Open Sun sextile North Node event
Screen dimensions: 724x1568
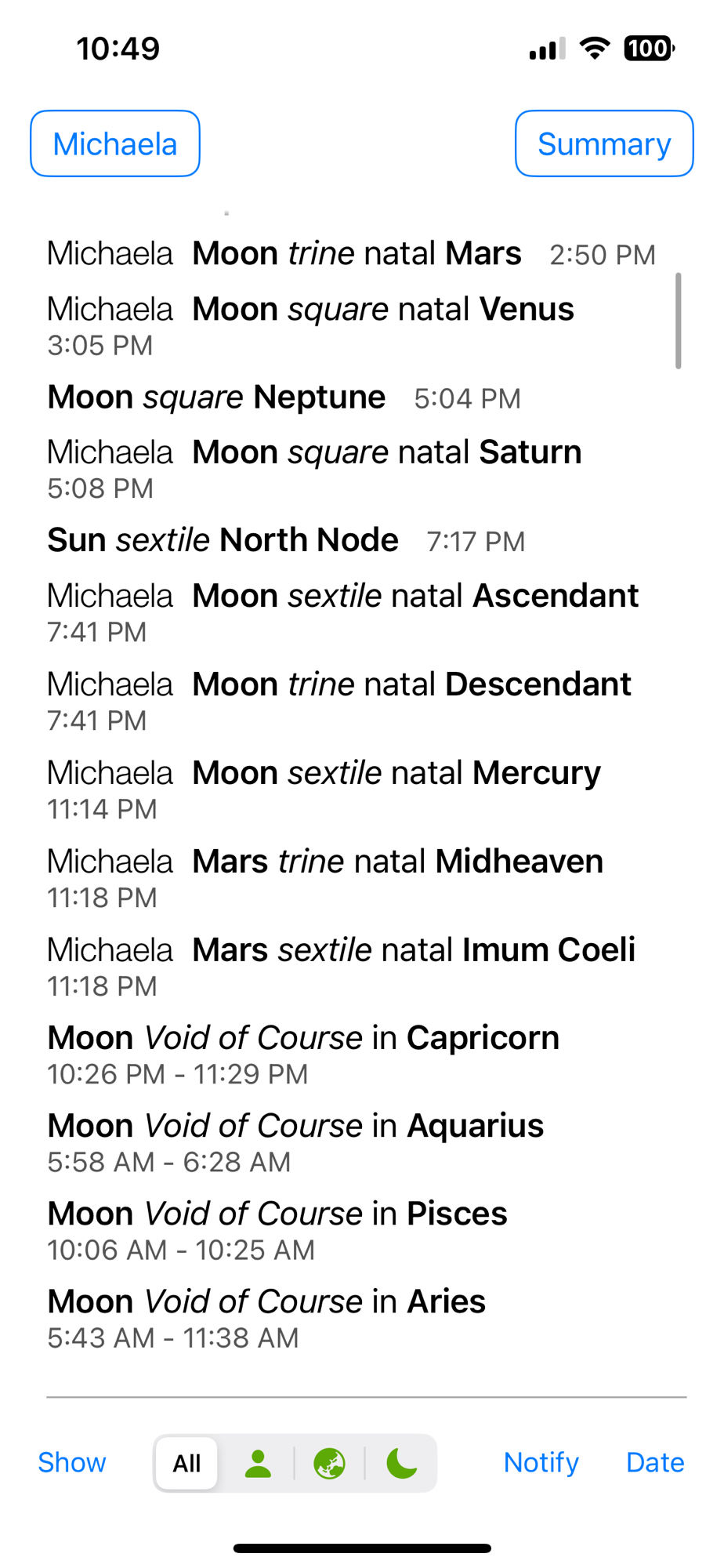click(286, 540)
